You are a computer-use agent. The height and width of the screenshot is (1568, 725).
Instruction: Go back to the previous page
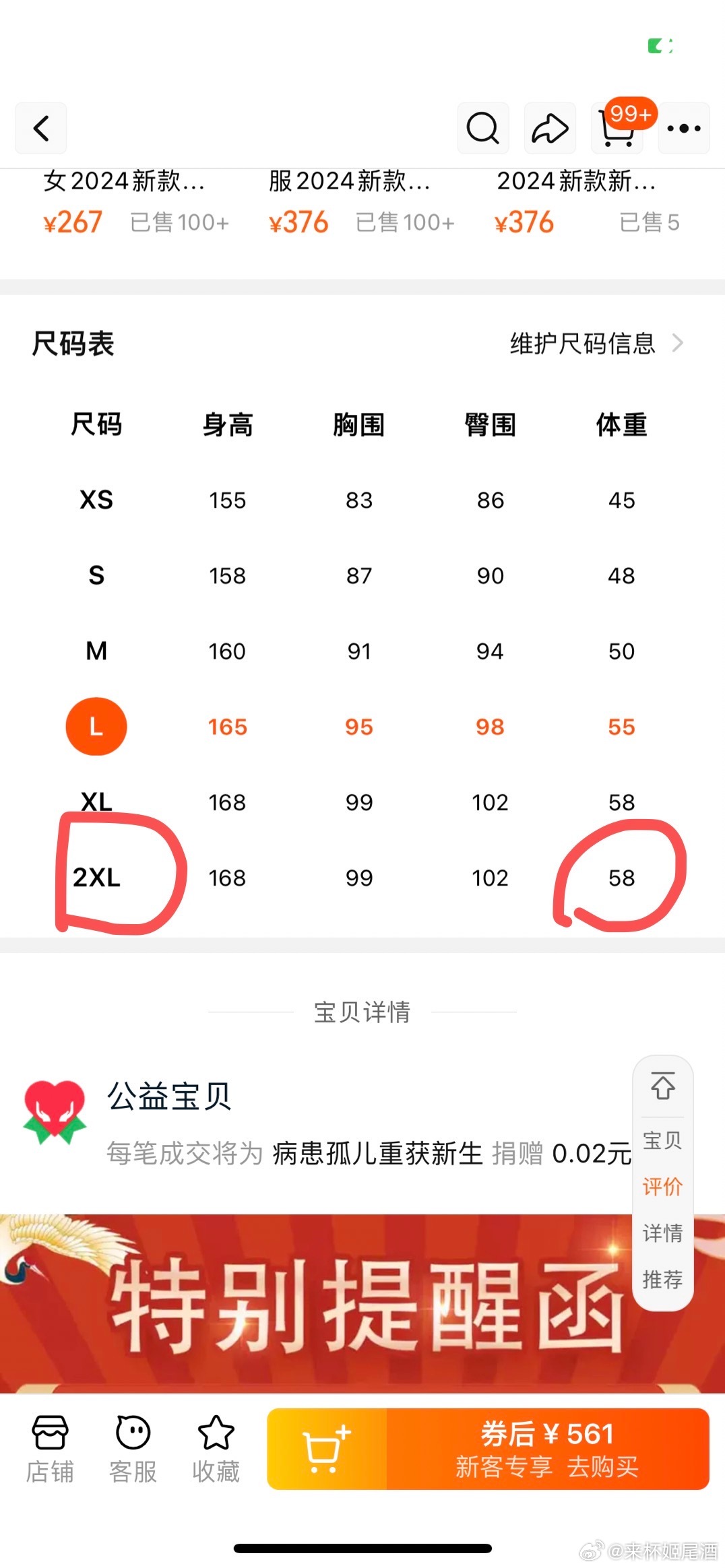click(x=41, y=128)
